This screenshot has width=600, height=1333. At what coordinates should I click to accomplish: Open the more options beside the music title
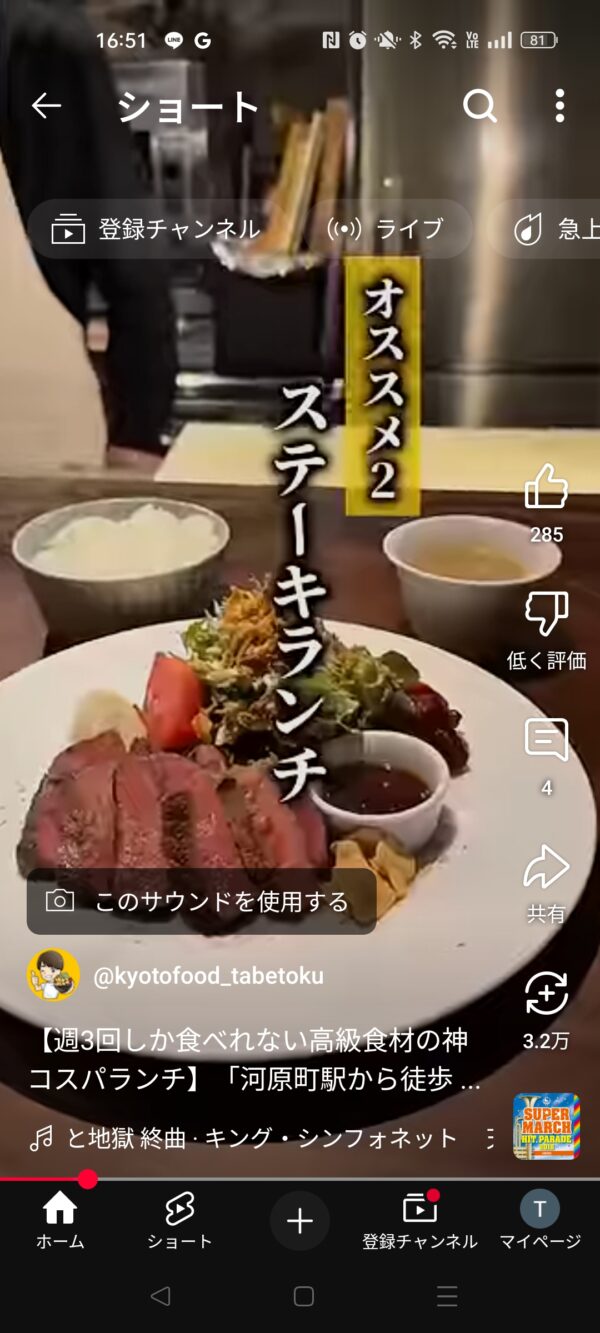click(489, 1138)
